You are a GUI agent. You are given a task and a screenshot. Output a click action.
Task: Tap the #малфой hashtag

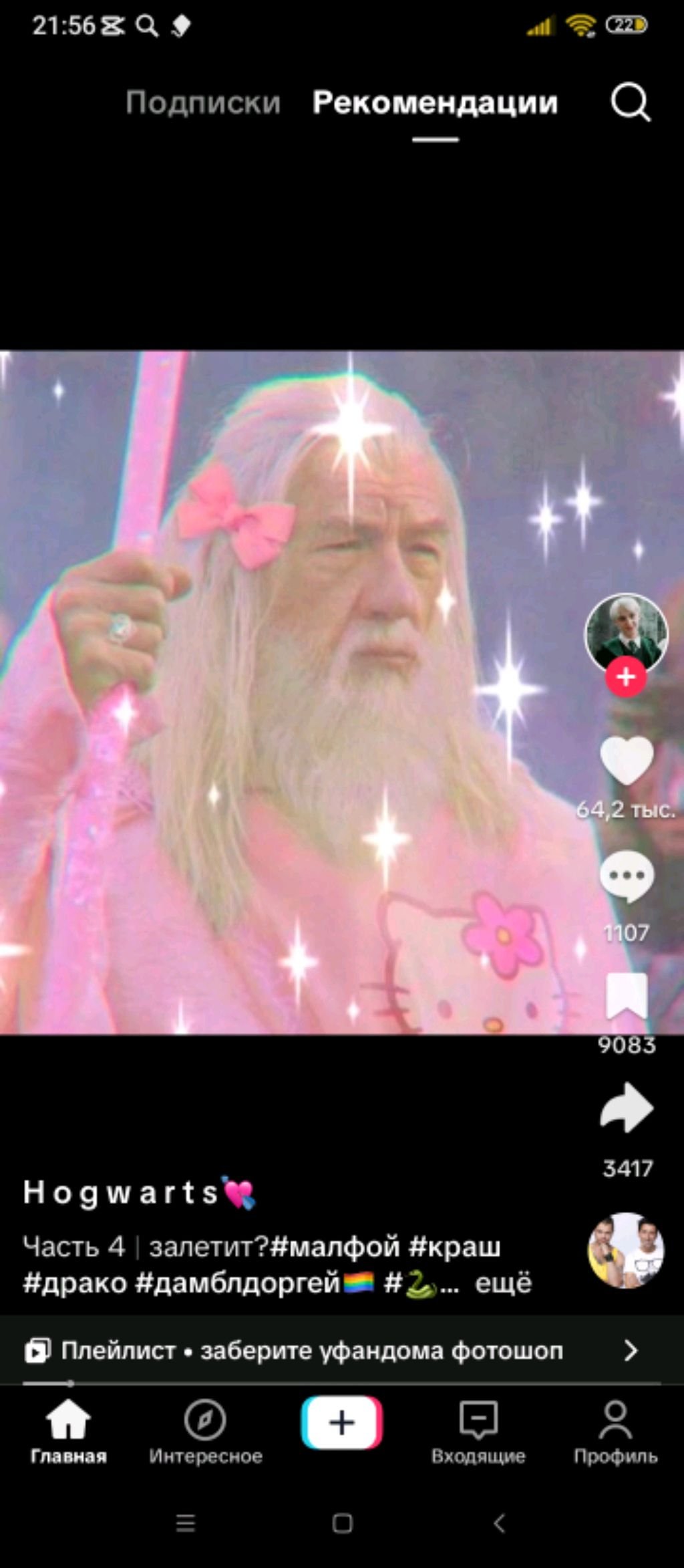335,1247
